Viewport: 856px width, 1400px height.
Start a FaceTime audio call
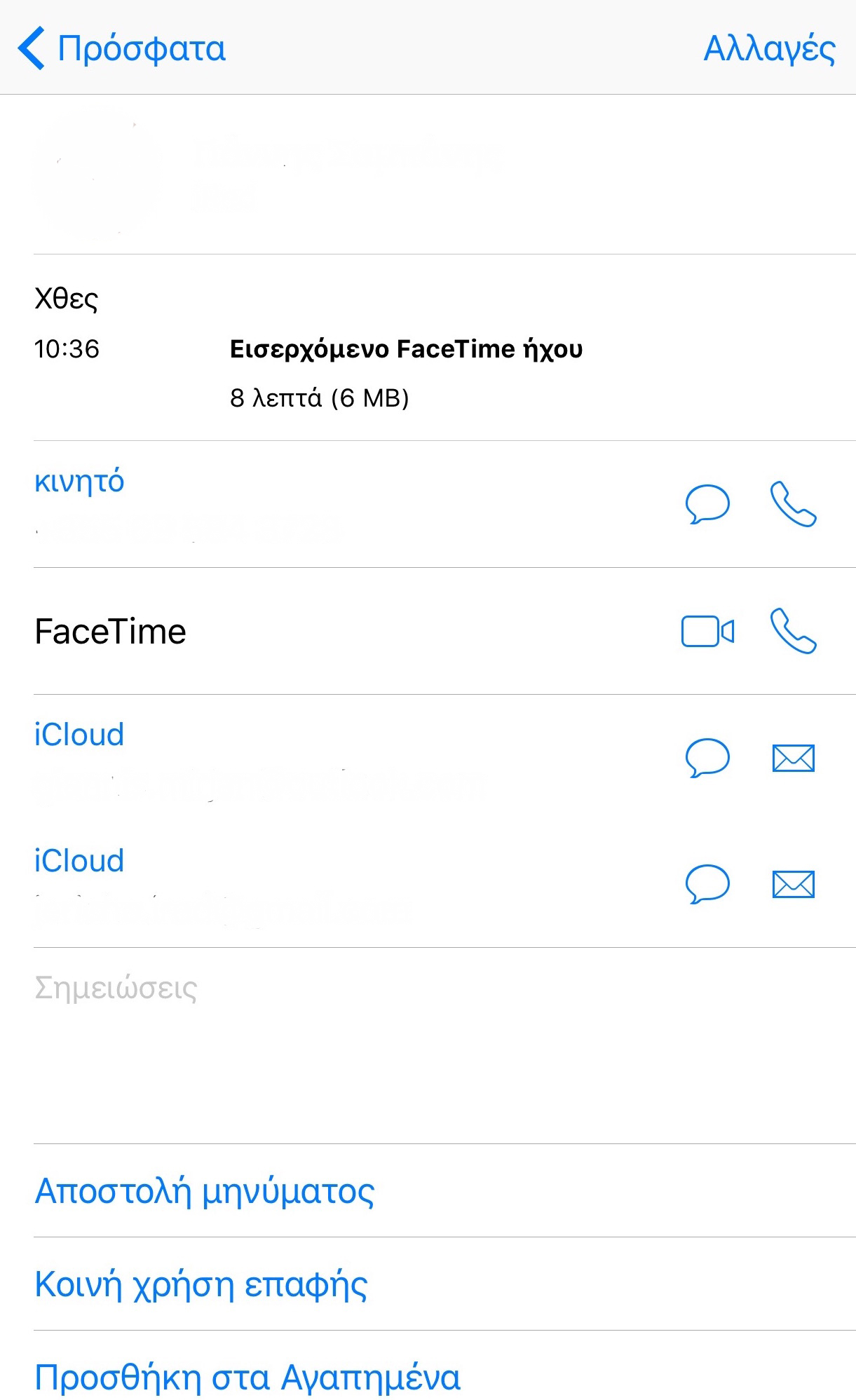click(x=793, y=631)
